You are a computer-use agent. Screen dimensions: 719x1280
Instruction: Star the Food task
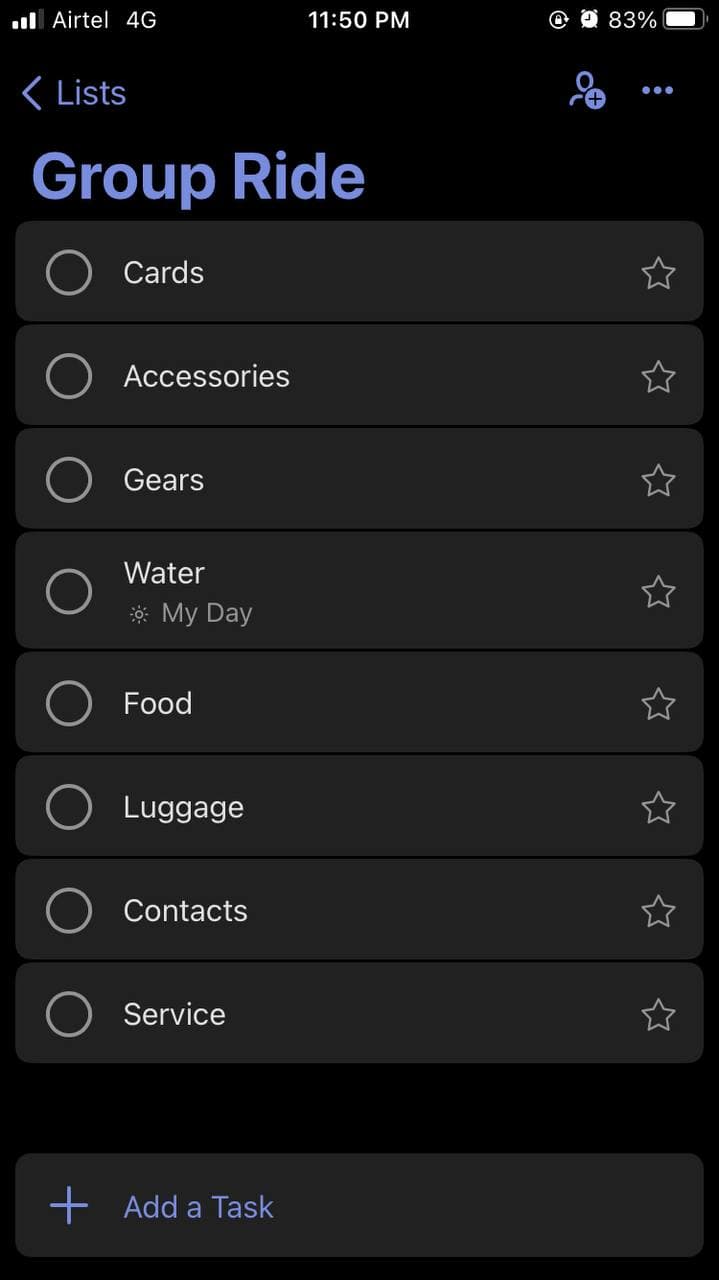(658, 704)
